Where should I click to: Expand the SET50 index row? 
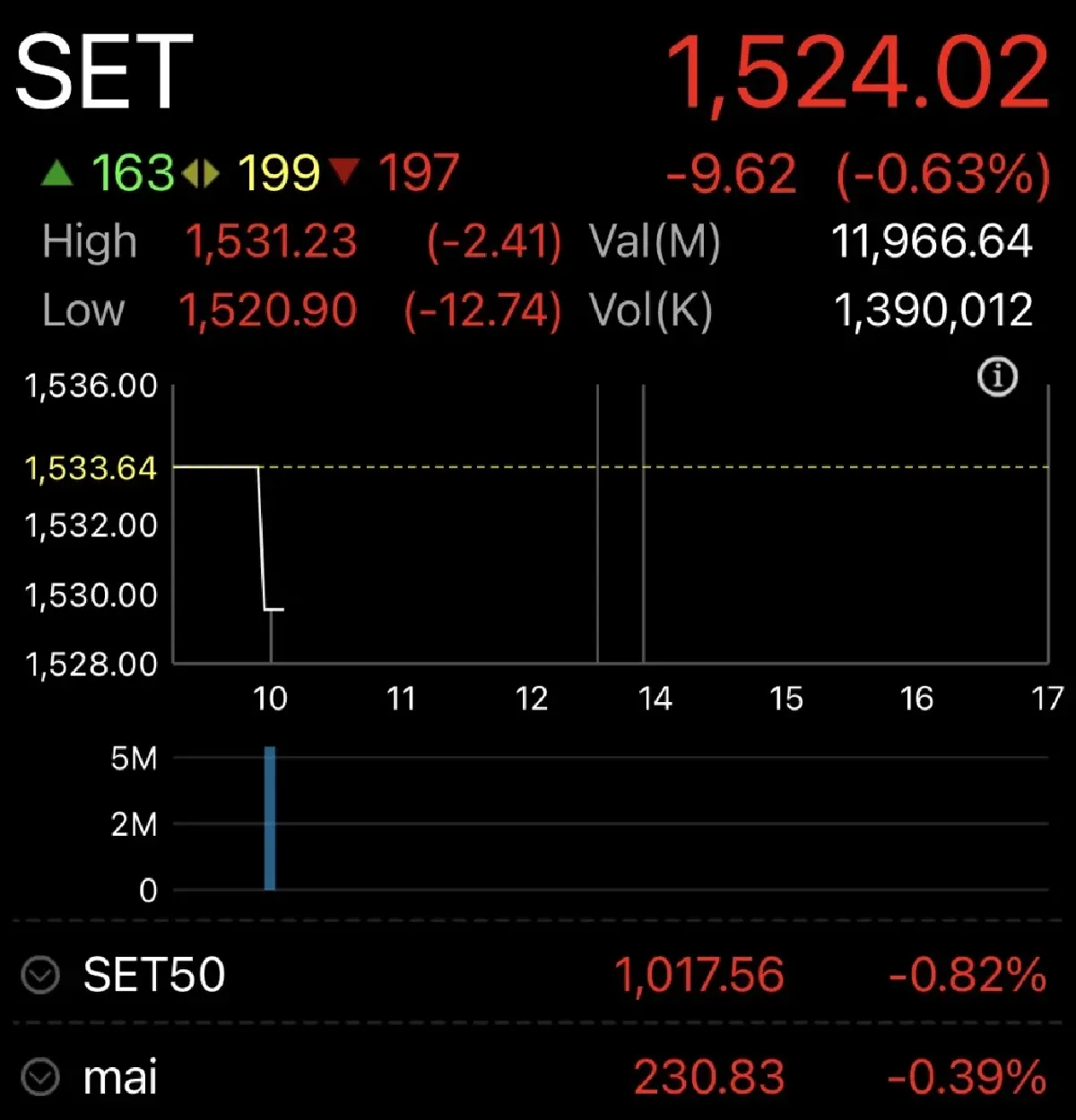click(x=152, y=976)
